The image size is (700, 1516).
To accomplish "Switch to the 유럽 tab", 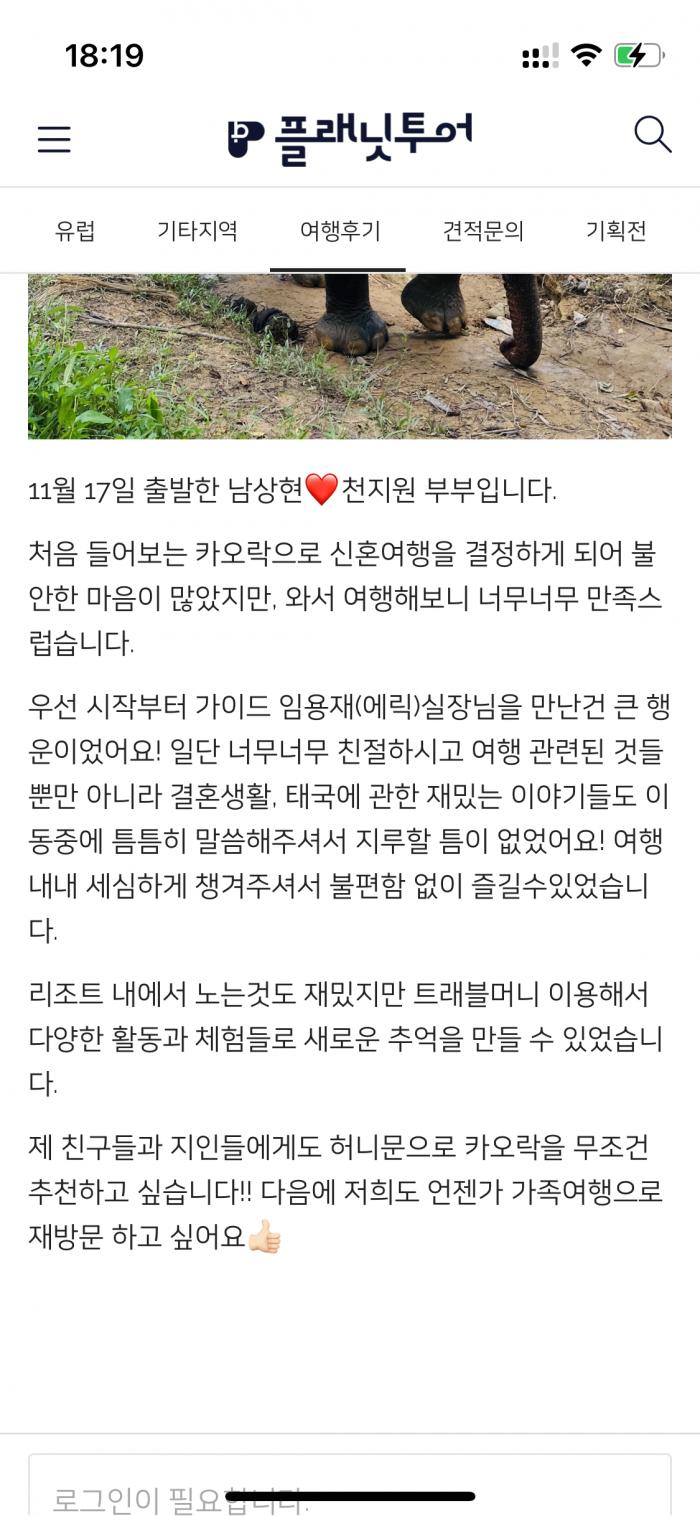I will [x=75, y=231].
